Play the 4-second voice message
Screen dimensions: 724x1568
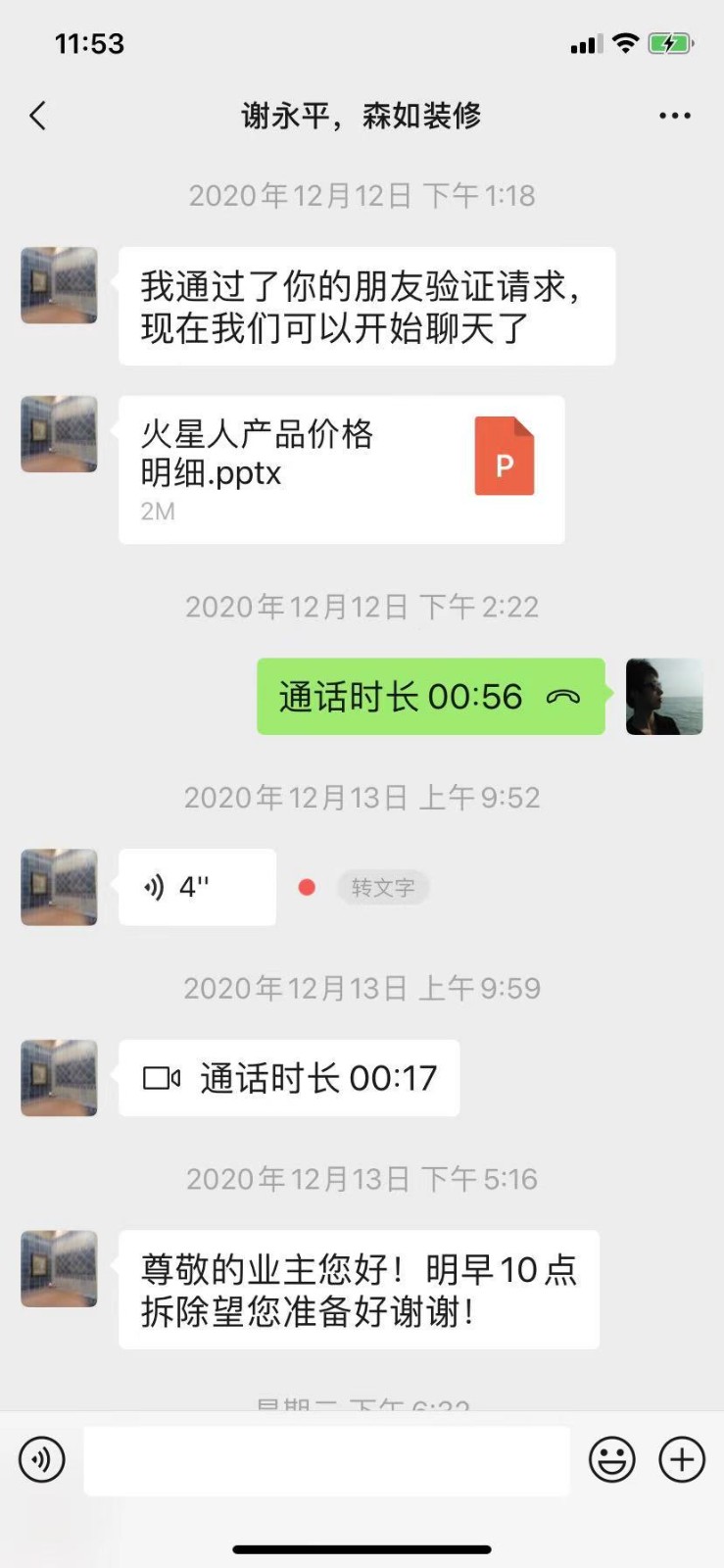coord(197,887)
